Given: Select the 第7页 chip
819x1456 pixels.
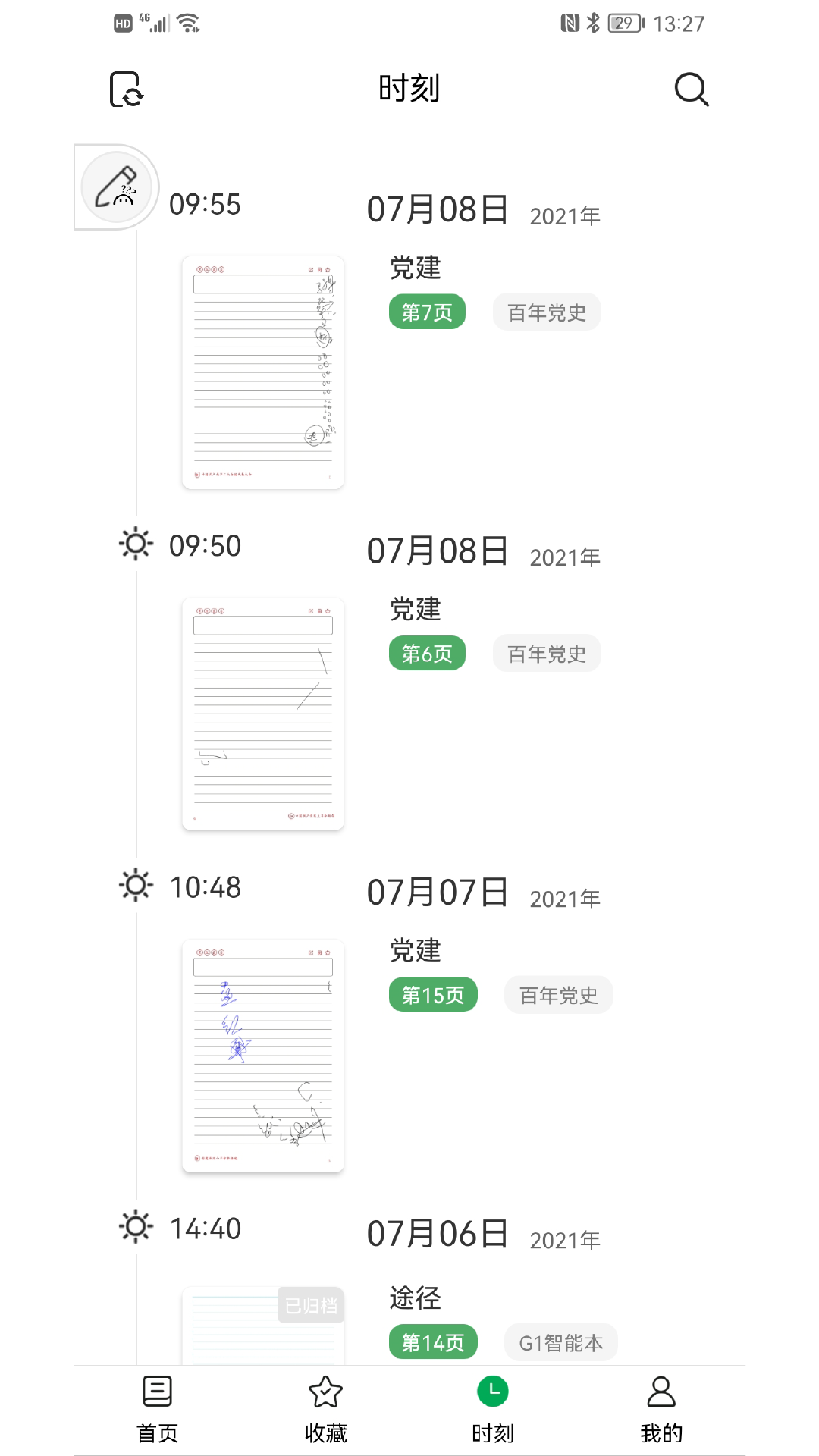Looking at the screenshot, I should coord(427,312).
